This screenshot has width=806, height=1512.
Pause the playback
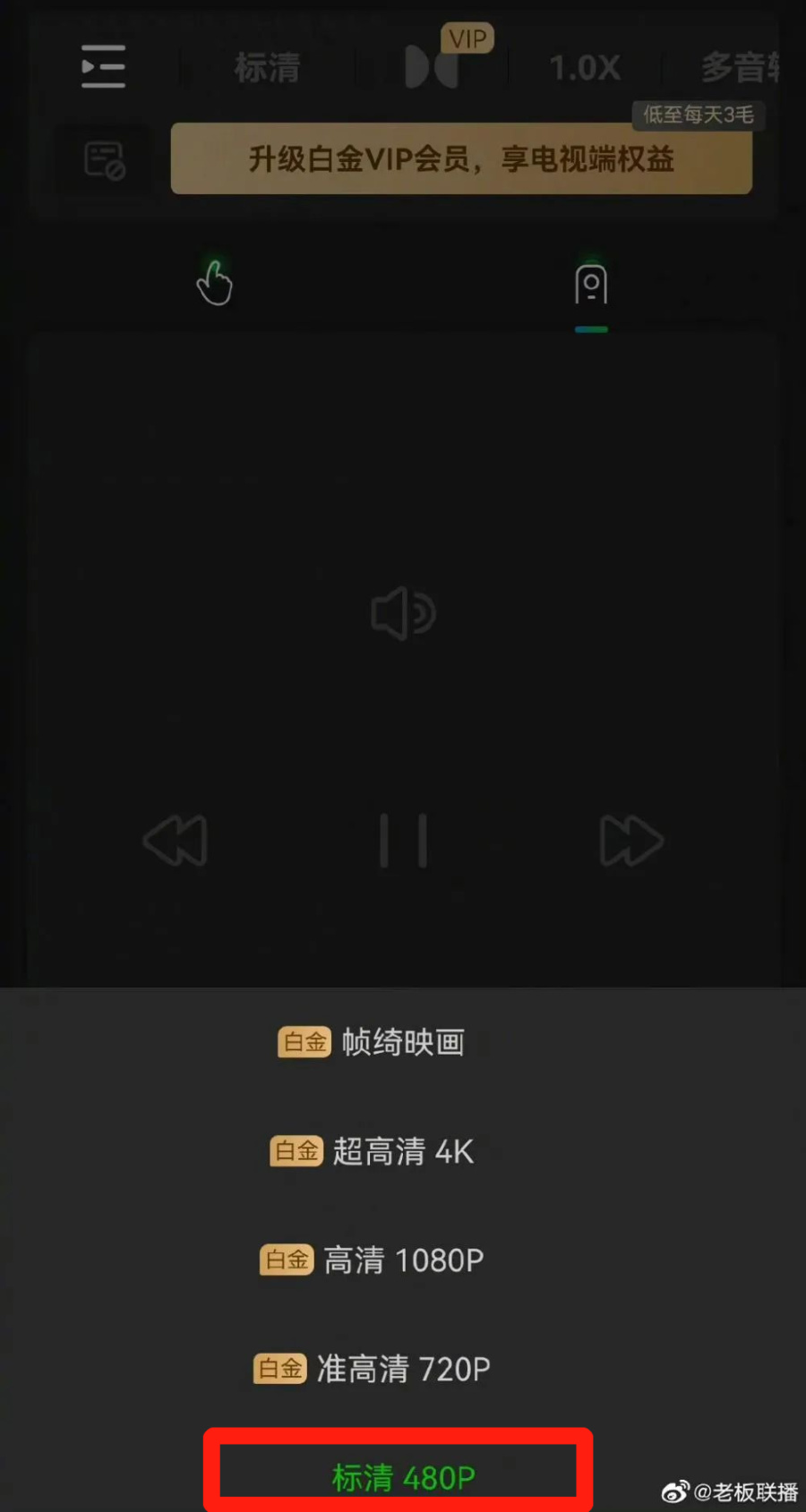click(x=403, y=841)
